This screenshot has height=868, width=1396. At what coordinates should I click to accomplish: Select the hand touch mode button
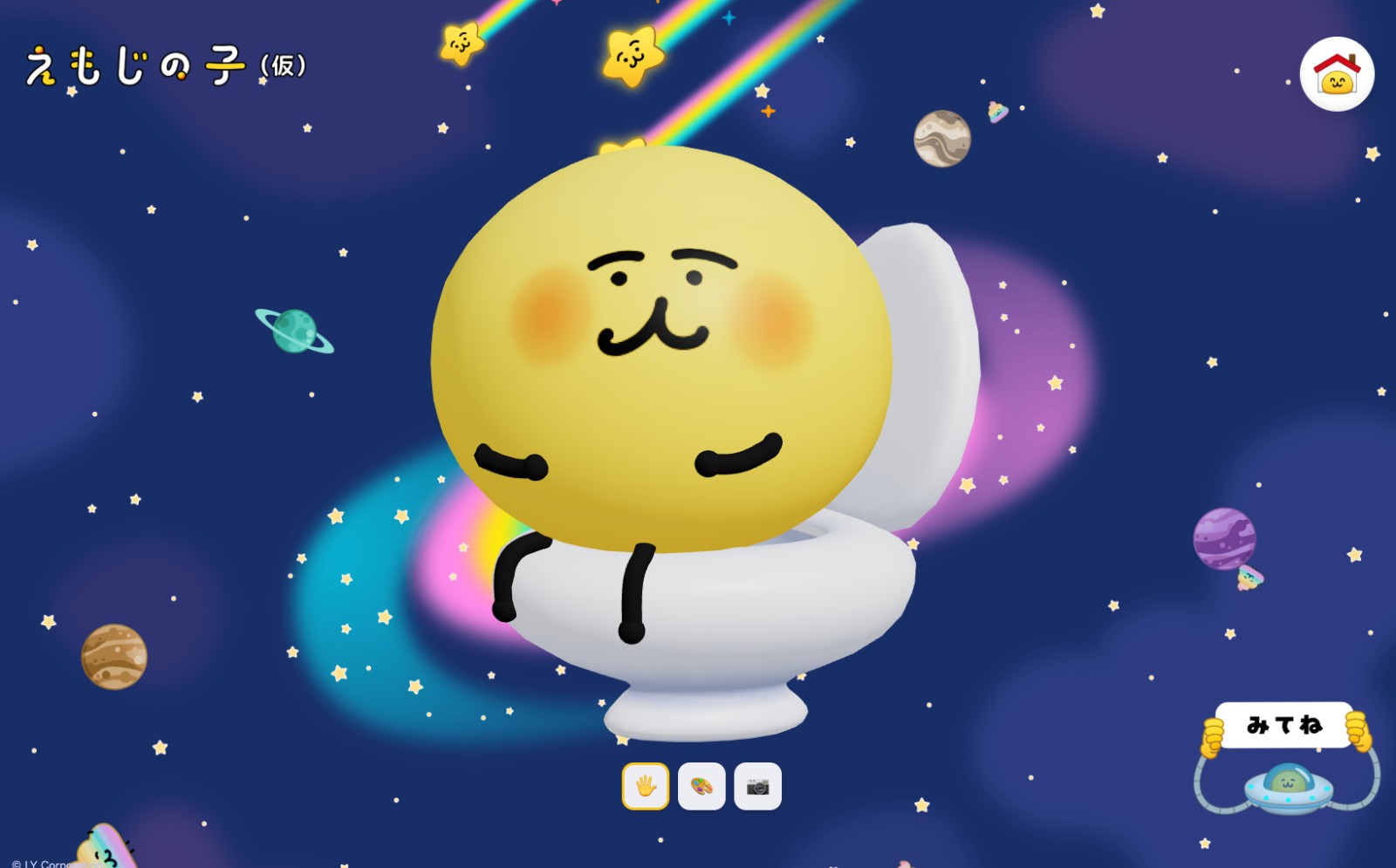(x=646, y=786)
